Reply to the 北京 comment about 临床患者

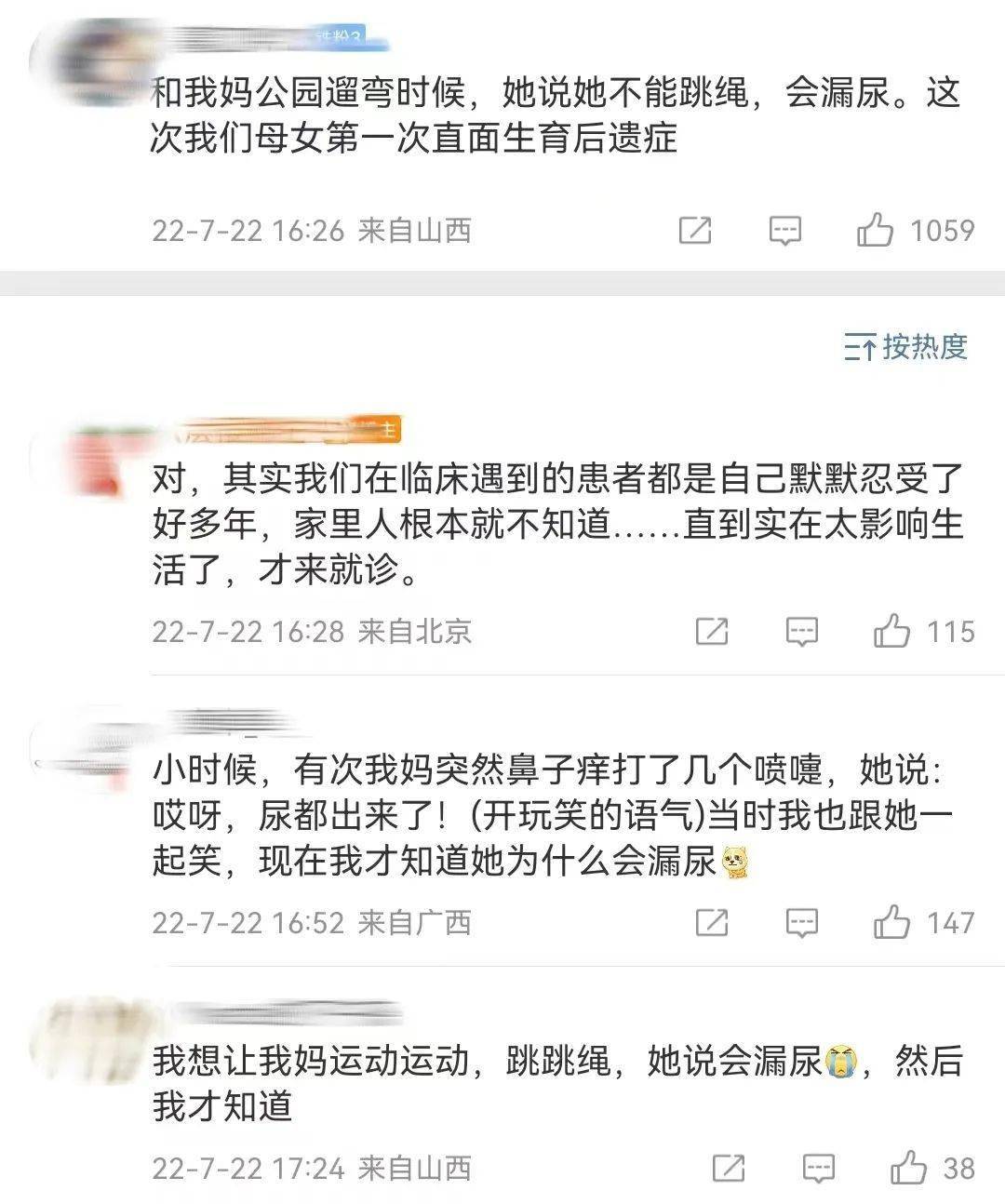point(801,632)
